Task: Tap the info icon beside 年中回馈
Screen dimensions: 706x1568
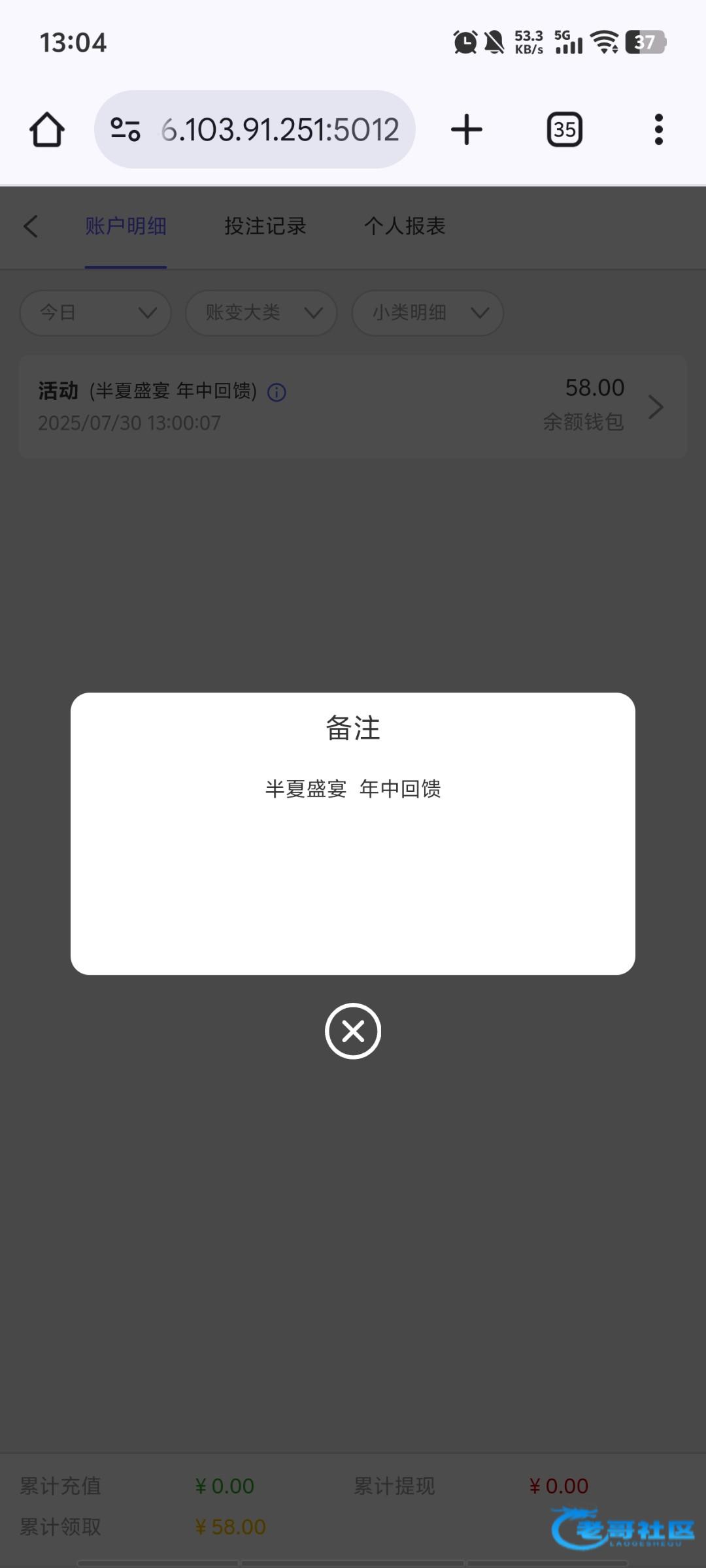Action: tap(277, 392)
